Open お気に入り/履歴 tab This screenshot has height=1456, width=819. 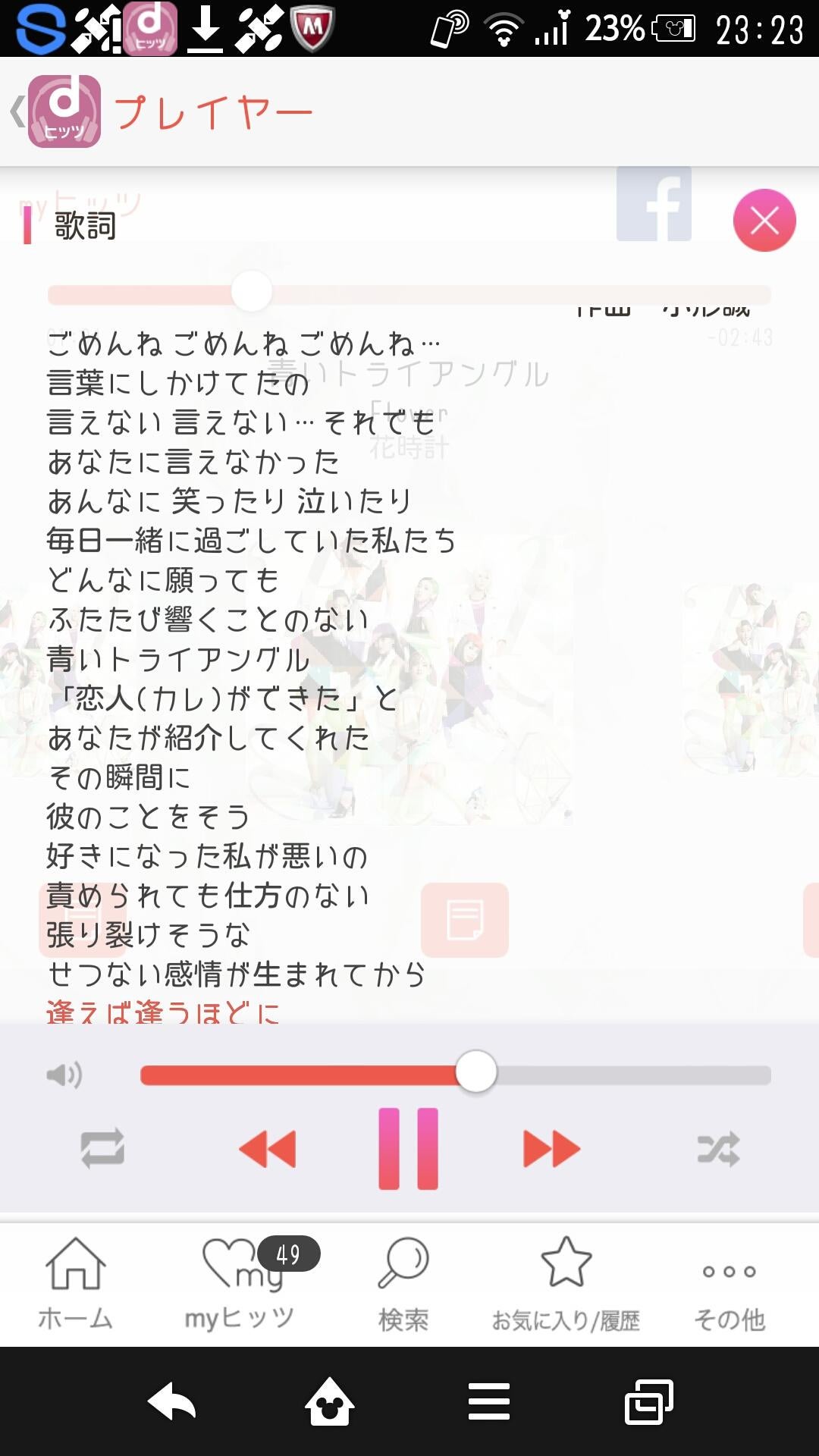click(x=566, y=1283)
